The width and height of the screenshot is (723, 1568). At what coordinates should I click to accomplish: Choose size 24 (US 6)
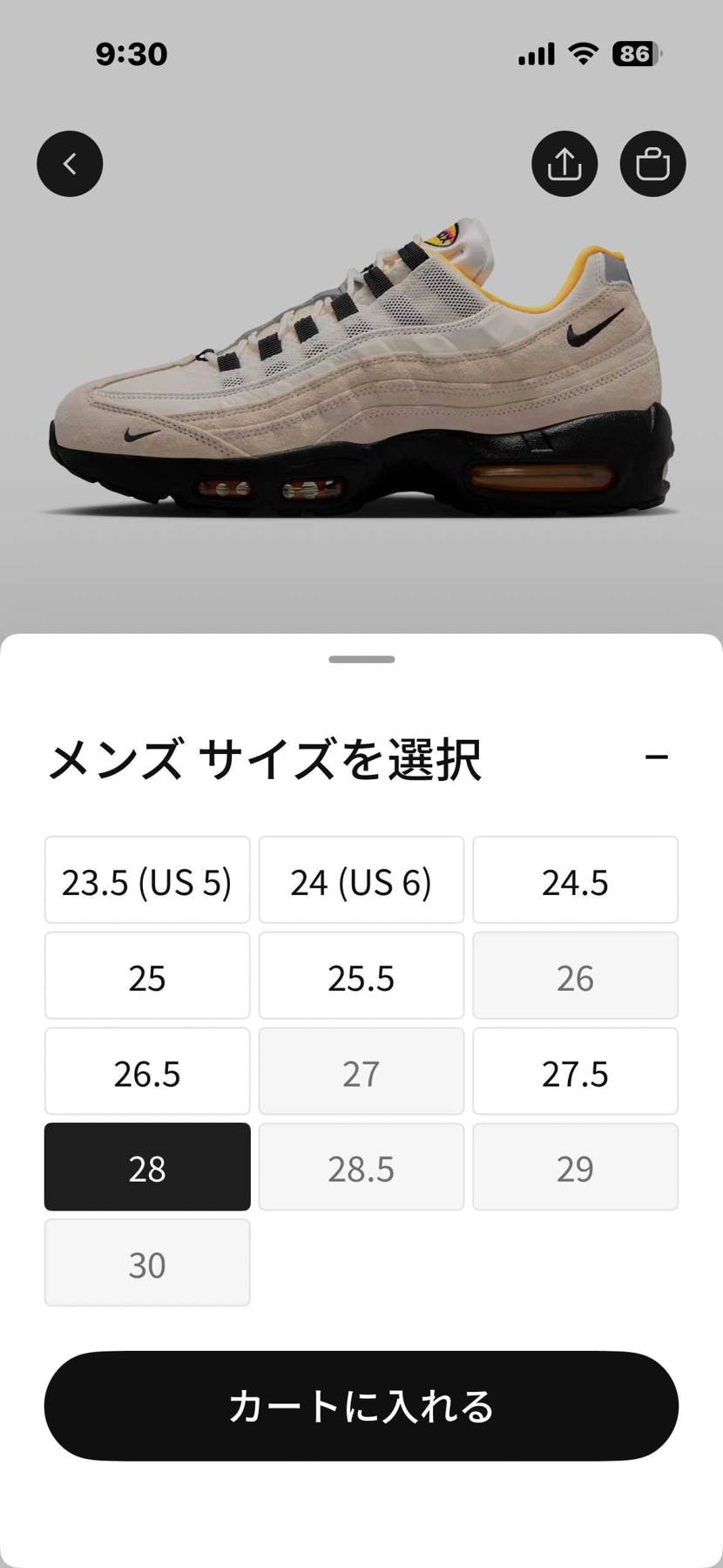pyautogui.click(x=361, y=880)
